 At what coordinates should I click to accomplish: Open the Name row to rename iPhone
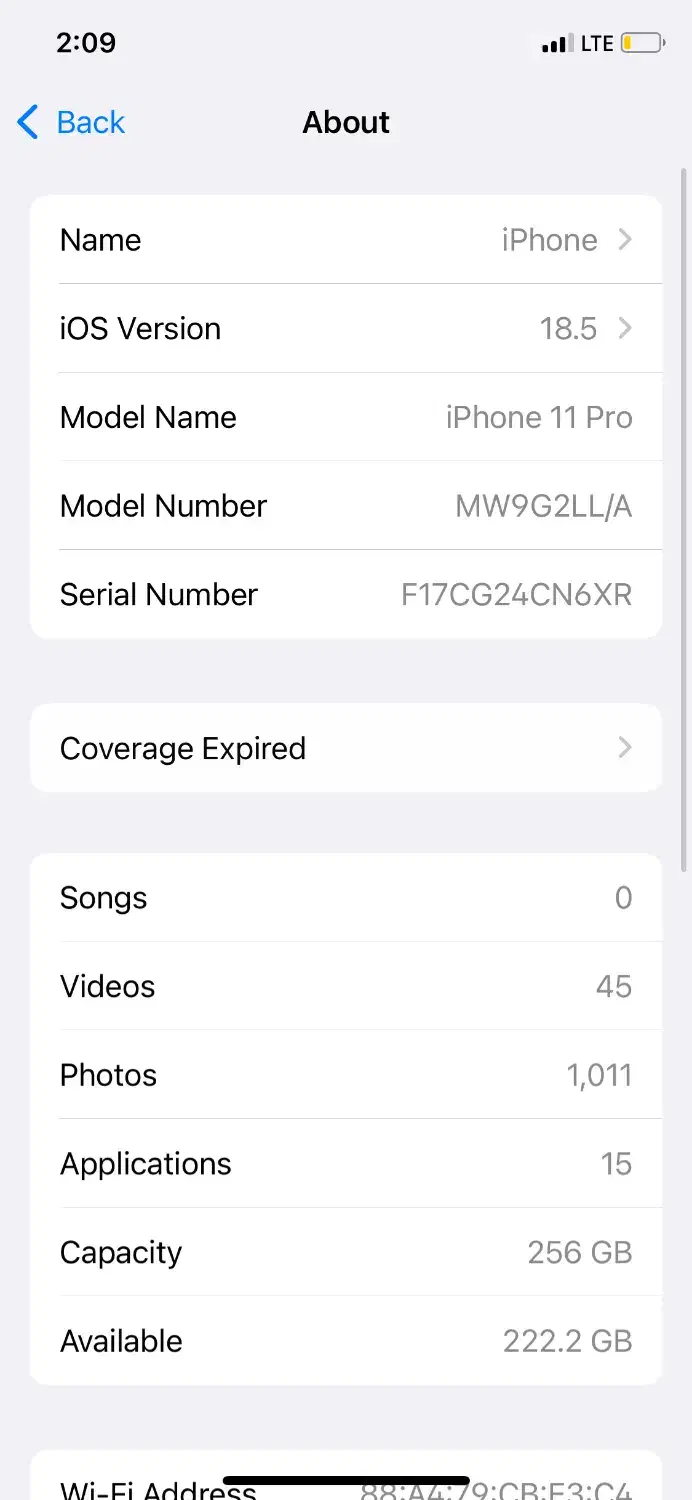tap(346, 240)
